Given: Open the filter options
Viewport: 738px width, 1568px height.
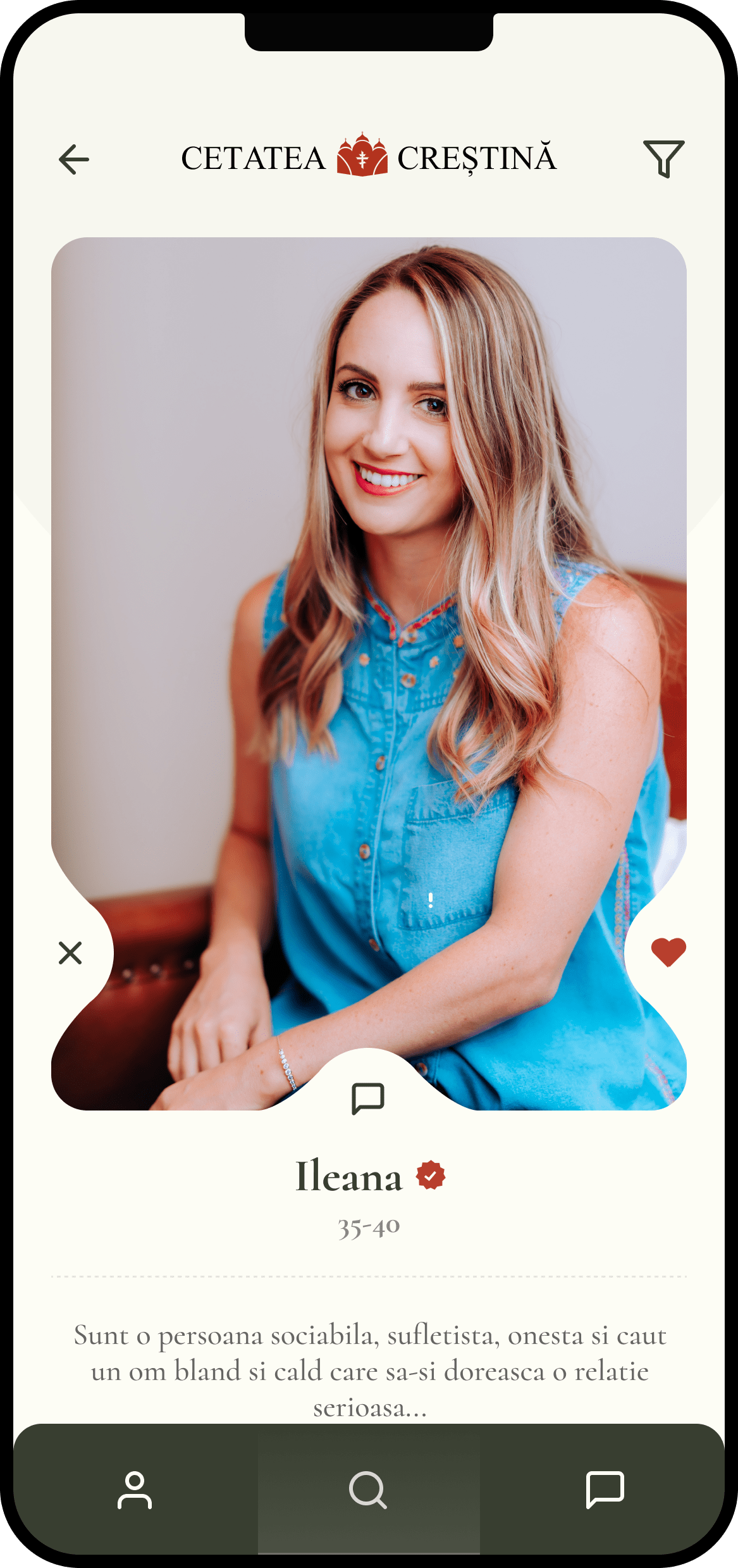Looking at the screenshot, I should click(663, 158).
